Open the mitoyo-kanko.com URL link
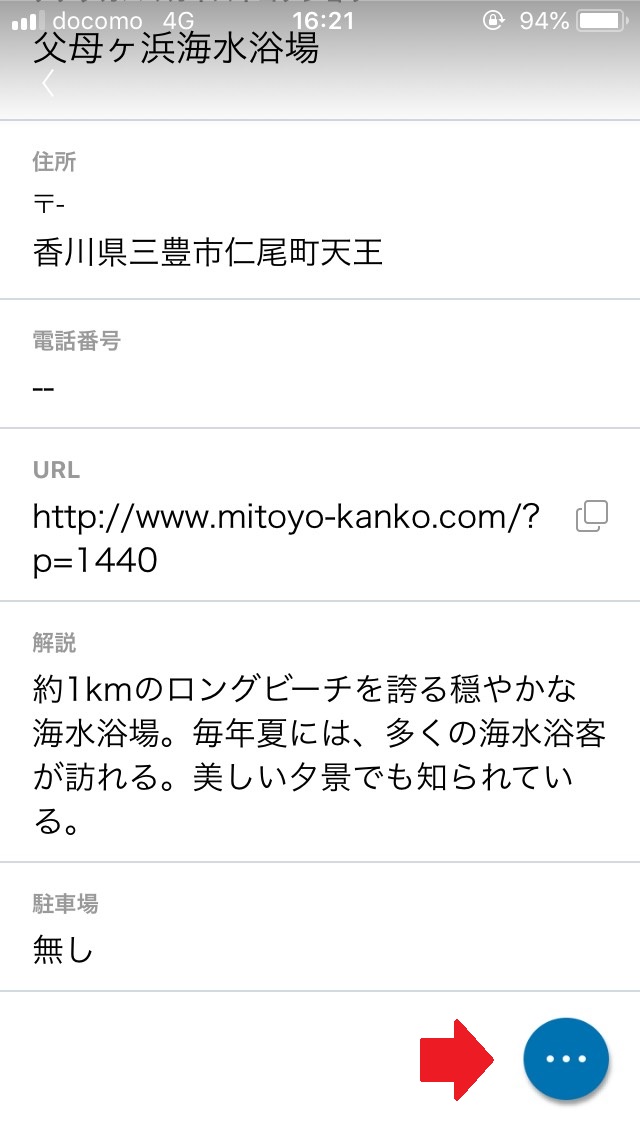 (x=287, y=538)
